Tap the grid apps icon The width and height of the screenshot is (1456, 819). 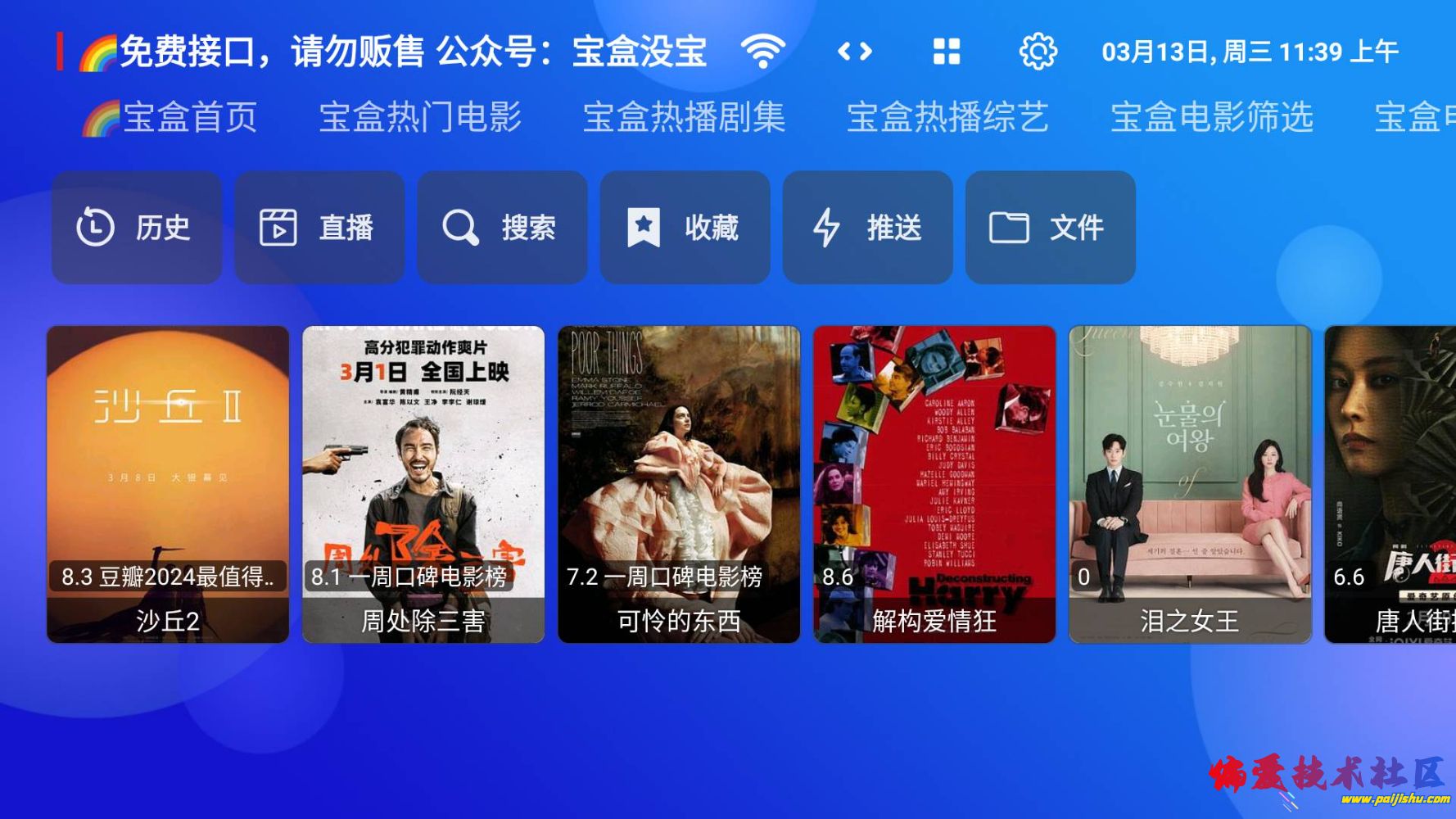pos(947,52)
